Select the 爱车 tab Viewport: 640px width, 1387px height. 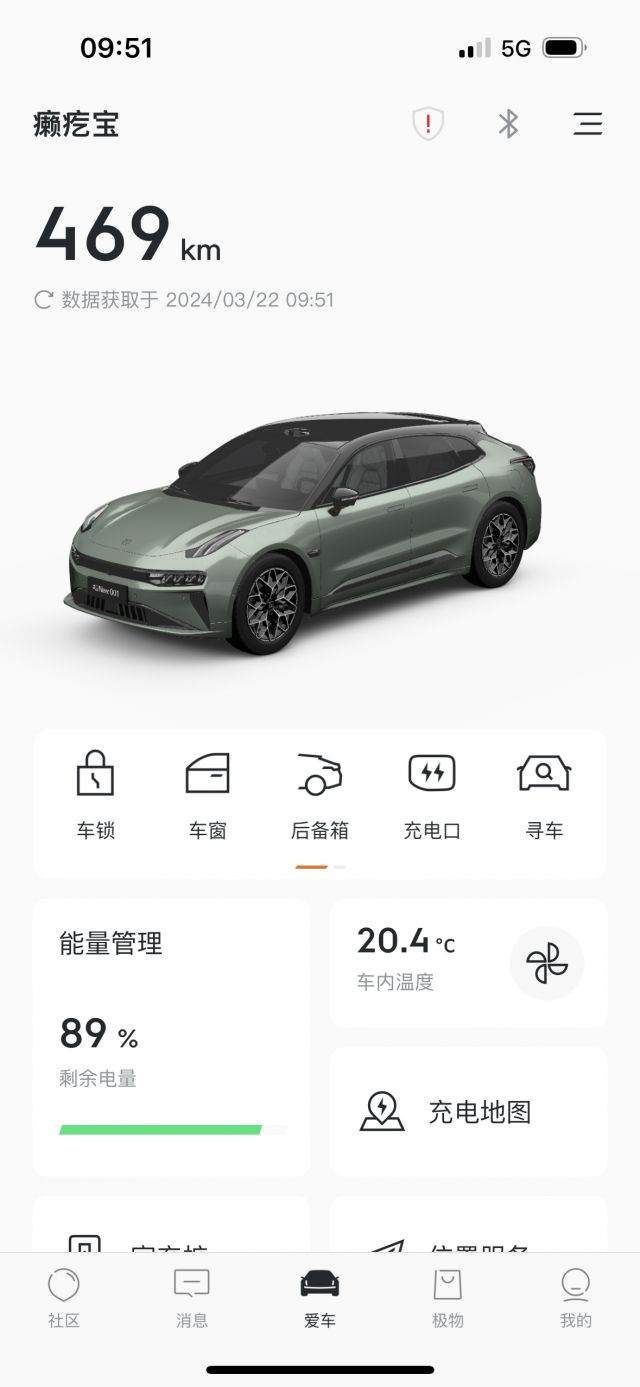pos(320,1298)
